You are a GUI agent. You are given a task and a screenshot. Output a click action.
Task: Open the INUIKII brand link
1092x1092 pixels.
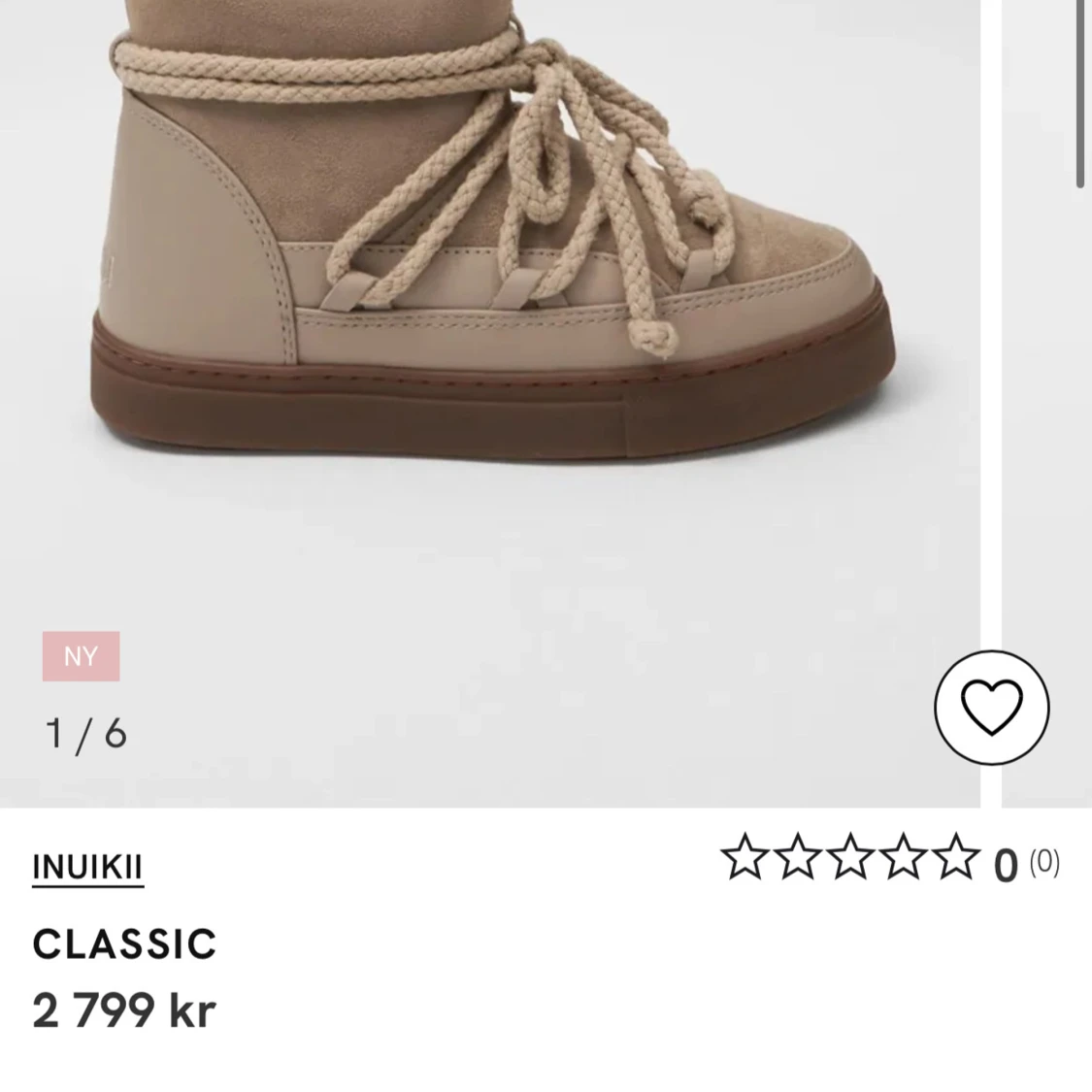(87, 866)
